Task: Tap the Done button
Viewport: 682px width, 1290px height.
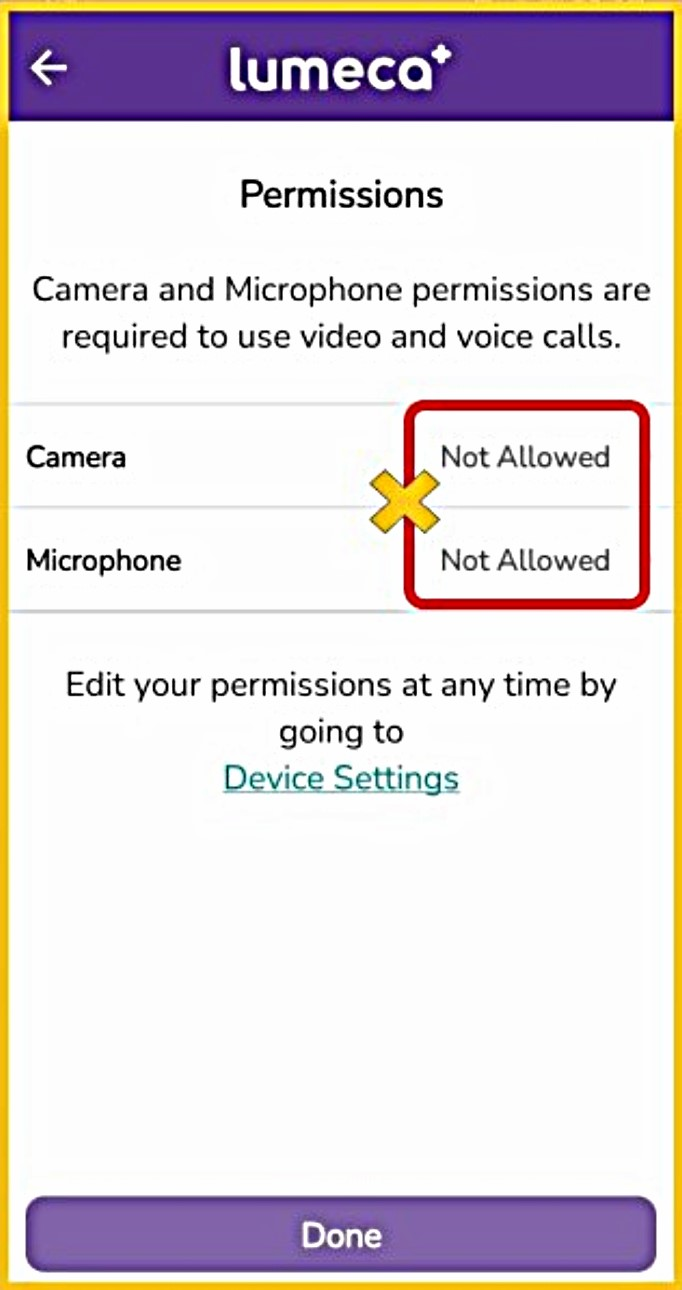Action: [x=341, y=1235]
